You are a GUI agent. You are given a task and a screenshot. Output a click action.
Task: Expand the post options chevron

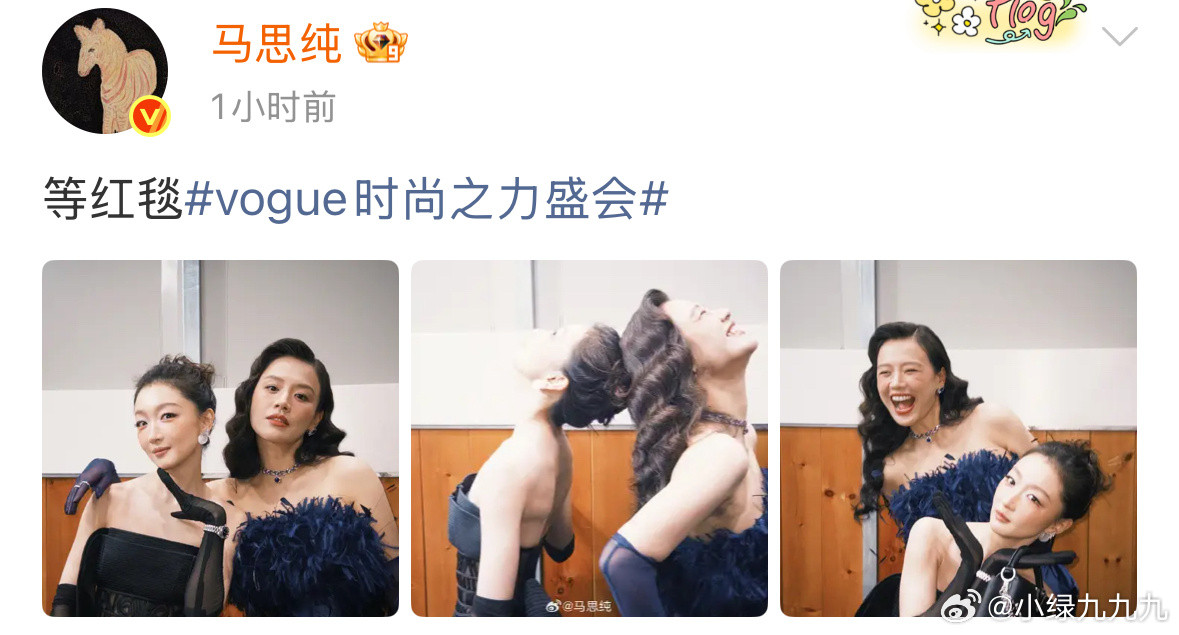tap(1118, 38)
